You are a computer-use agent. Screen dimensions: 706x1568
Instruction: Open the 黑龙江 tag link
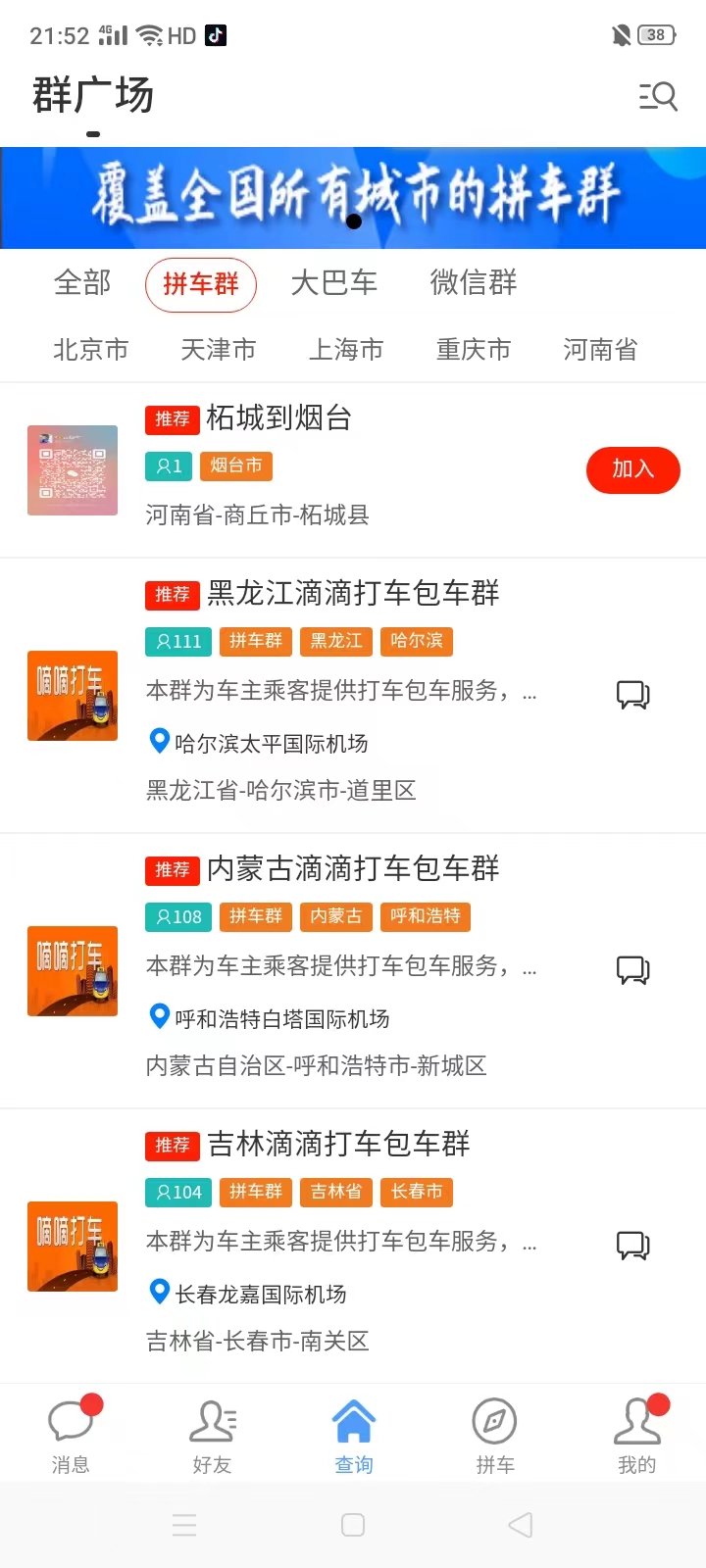336,642
